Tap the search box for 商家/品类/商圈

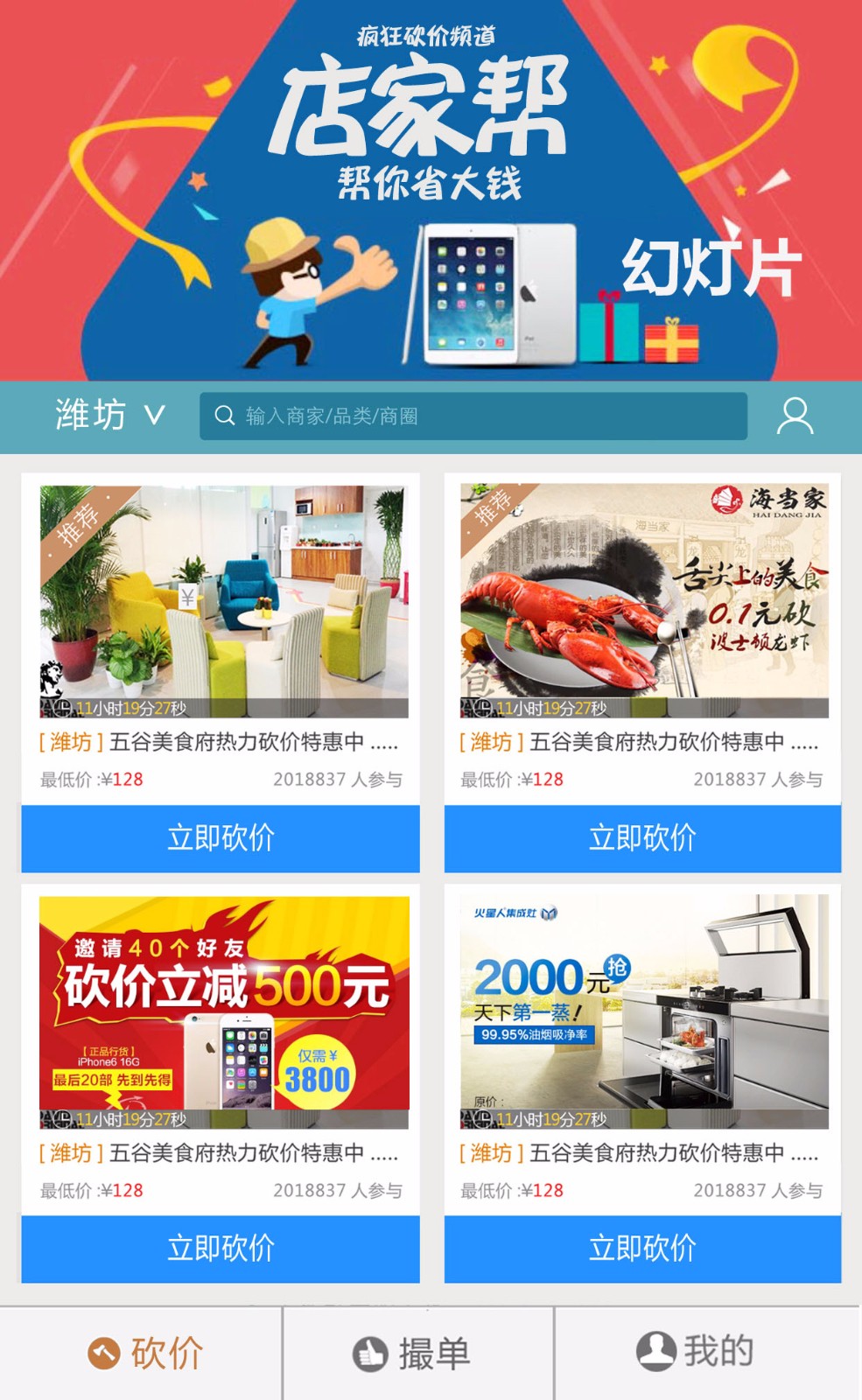point(473,416)
